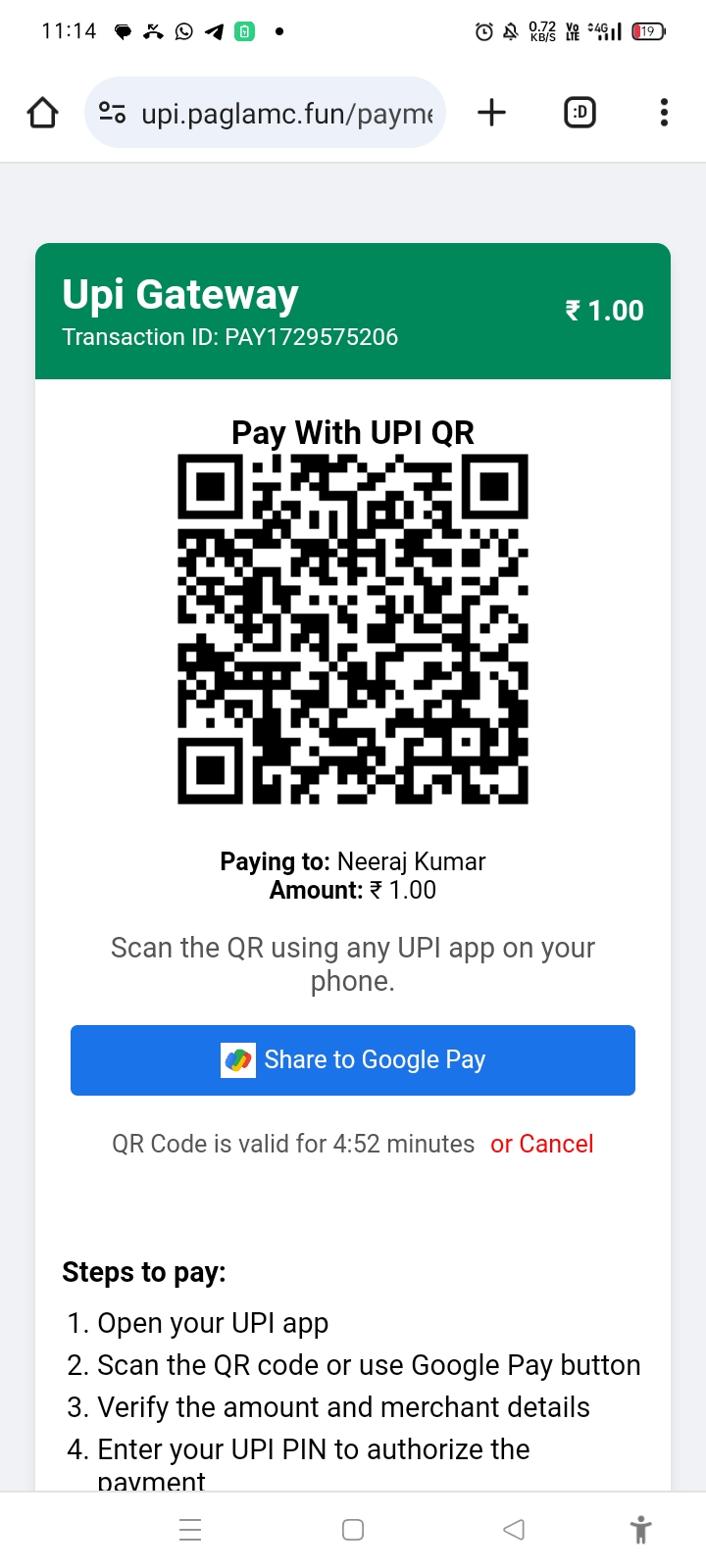The image size is (706, 1568).
Task: Open a new browser tab
Action: (x=491, y=113)
